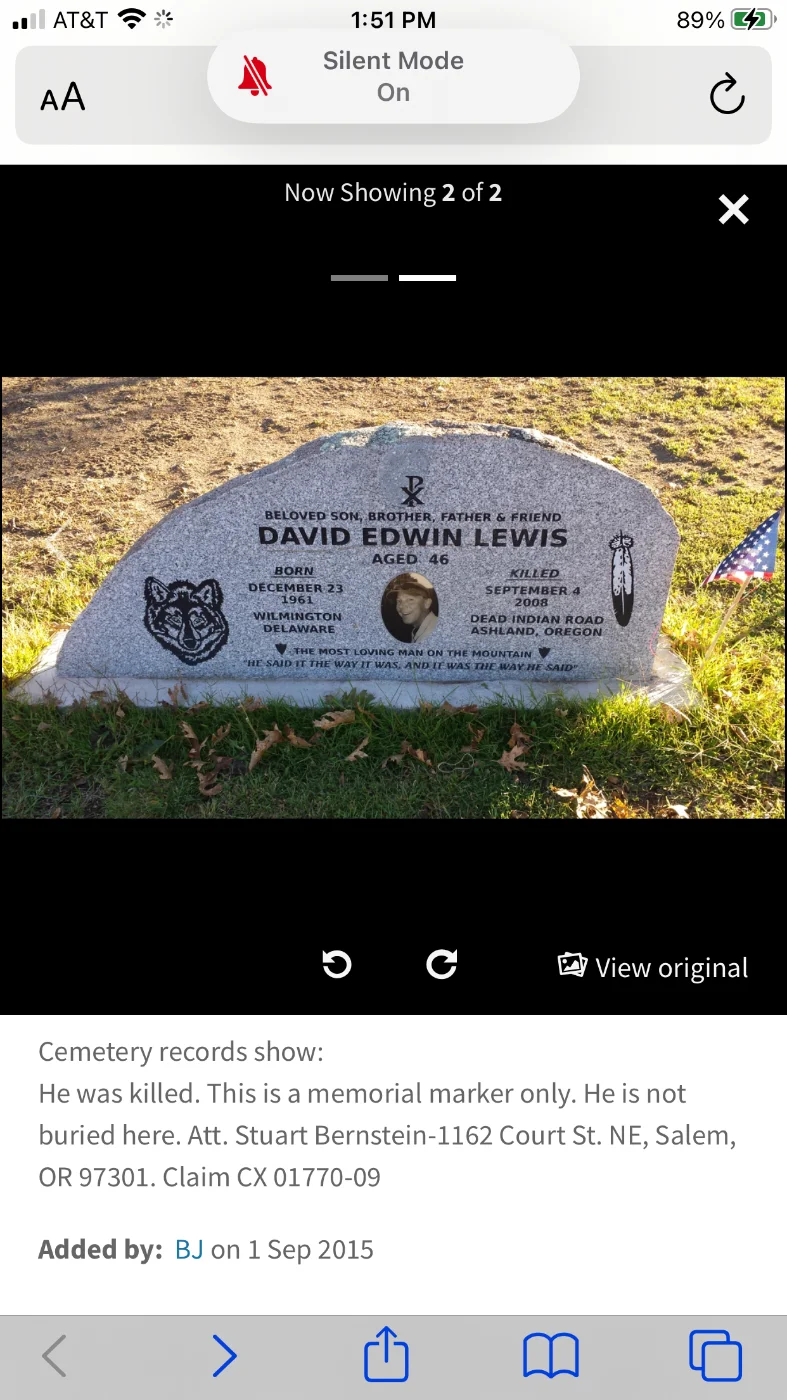
Task: Close the photo viewer
Action: 733,209
